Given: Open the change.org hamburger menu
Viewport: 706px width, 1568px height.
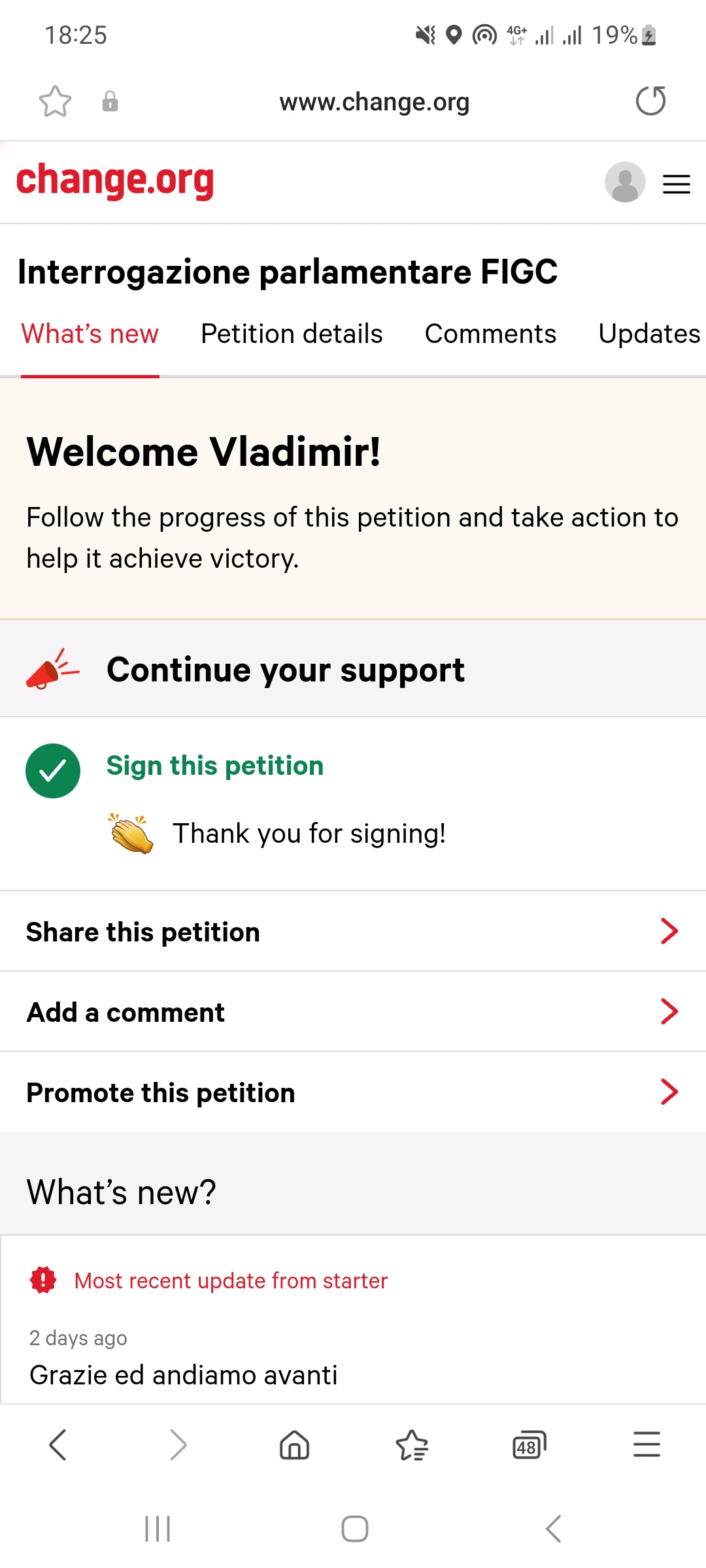Looking at the screenshot, I should (677, 184).
